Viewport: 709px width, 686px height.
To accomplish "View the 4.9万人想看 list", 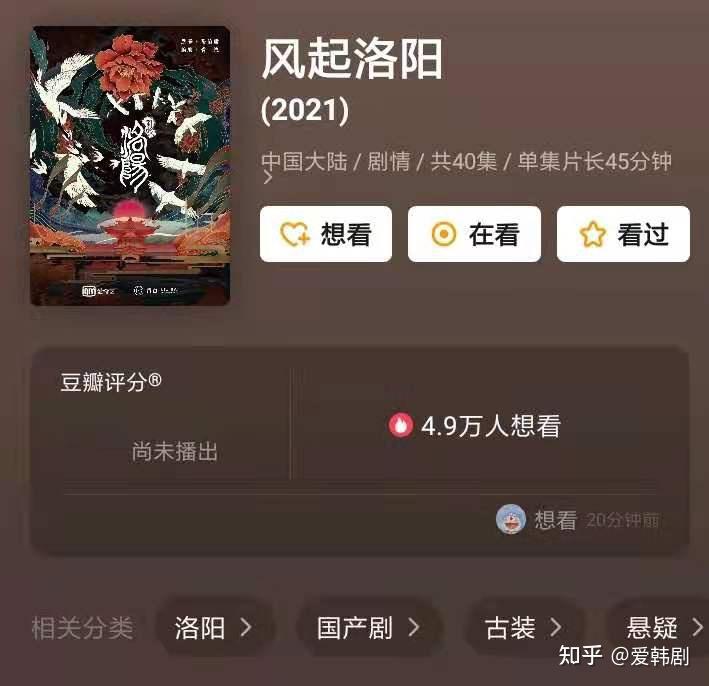I will [x=475, y=426].
